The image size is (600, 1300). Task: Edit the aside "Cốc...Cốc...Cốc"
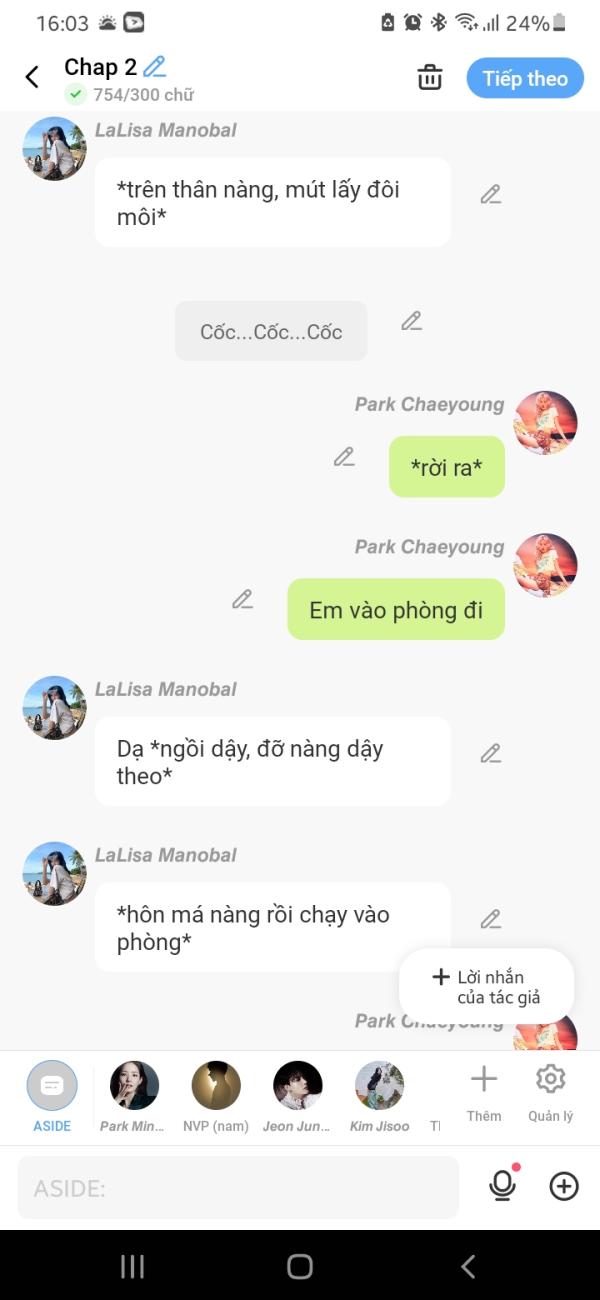click(411, 321)
